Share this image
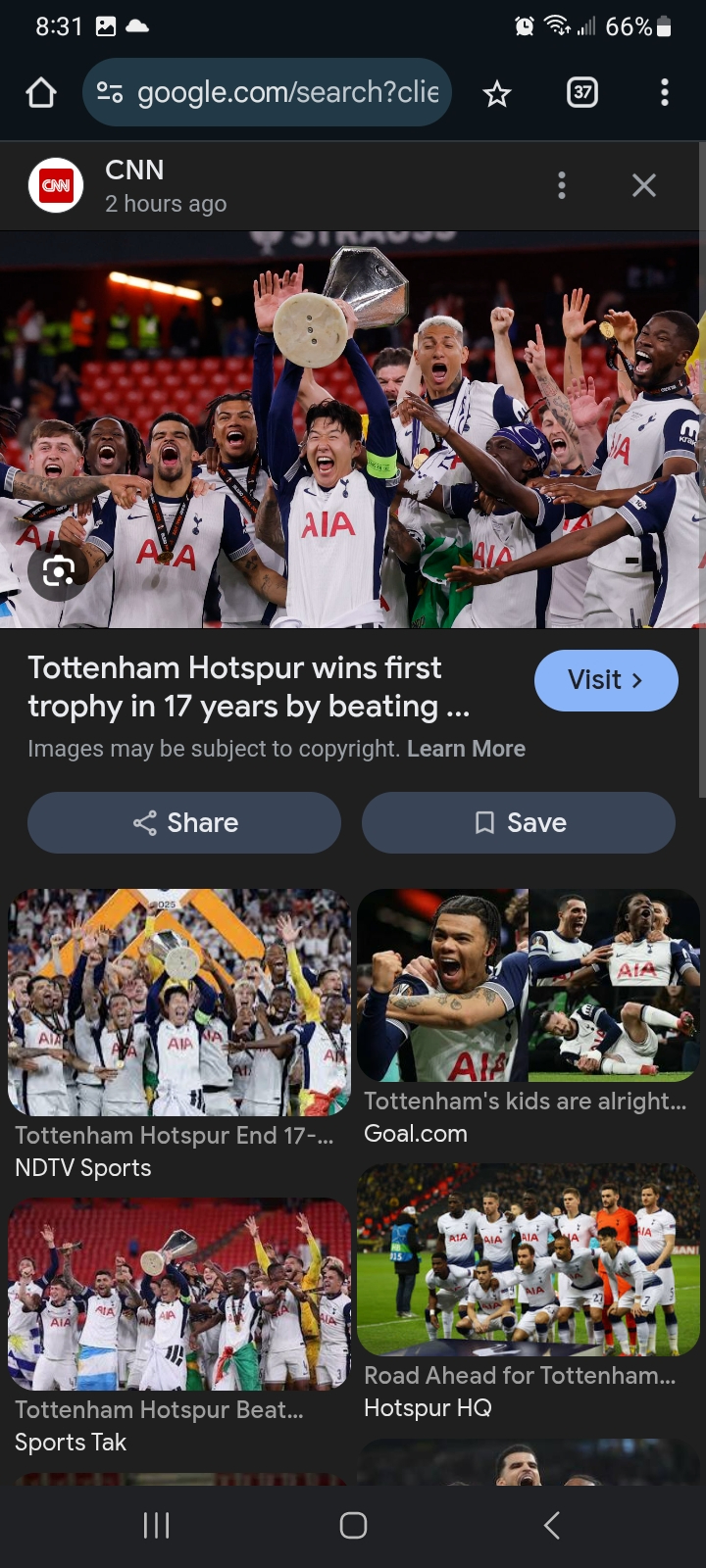 184,822
